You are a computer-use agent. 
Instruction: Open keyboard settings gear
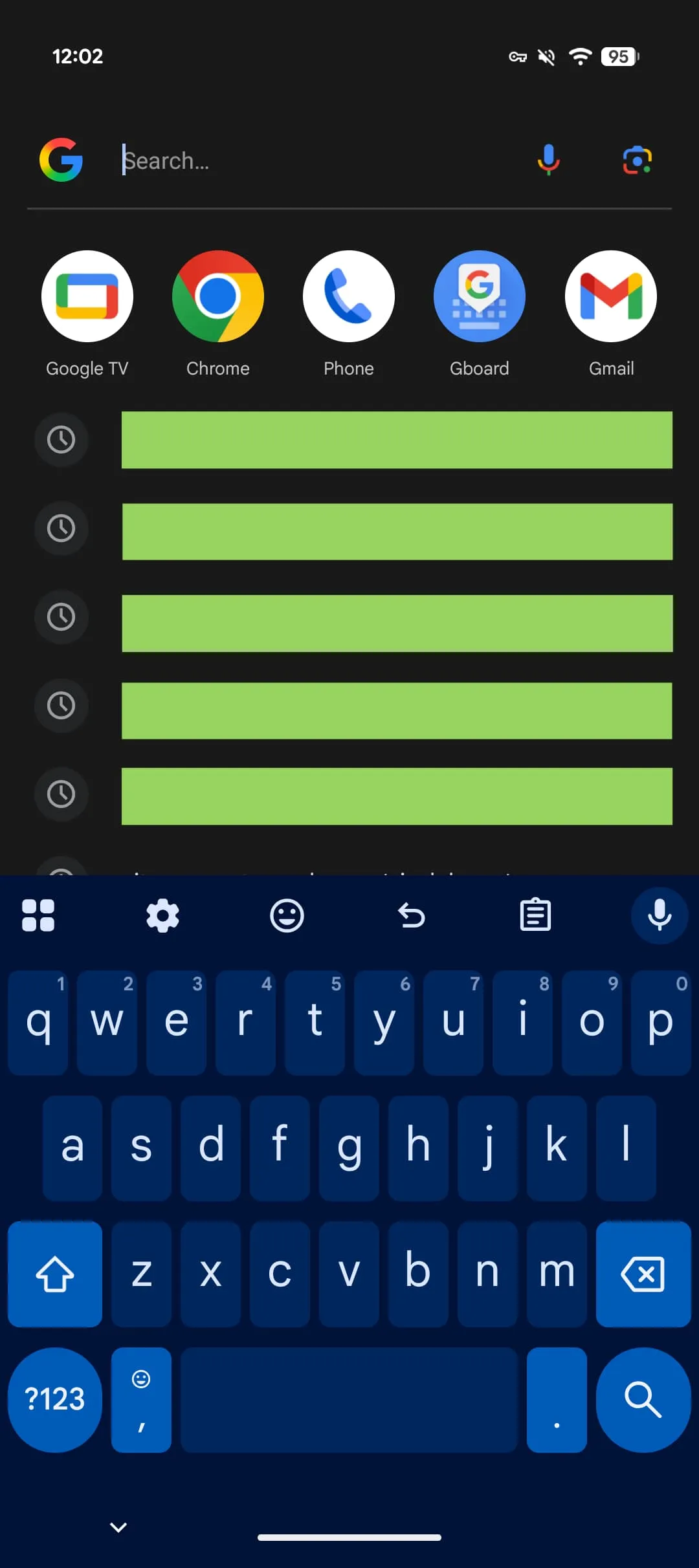(162, 915)
